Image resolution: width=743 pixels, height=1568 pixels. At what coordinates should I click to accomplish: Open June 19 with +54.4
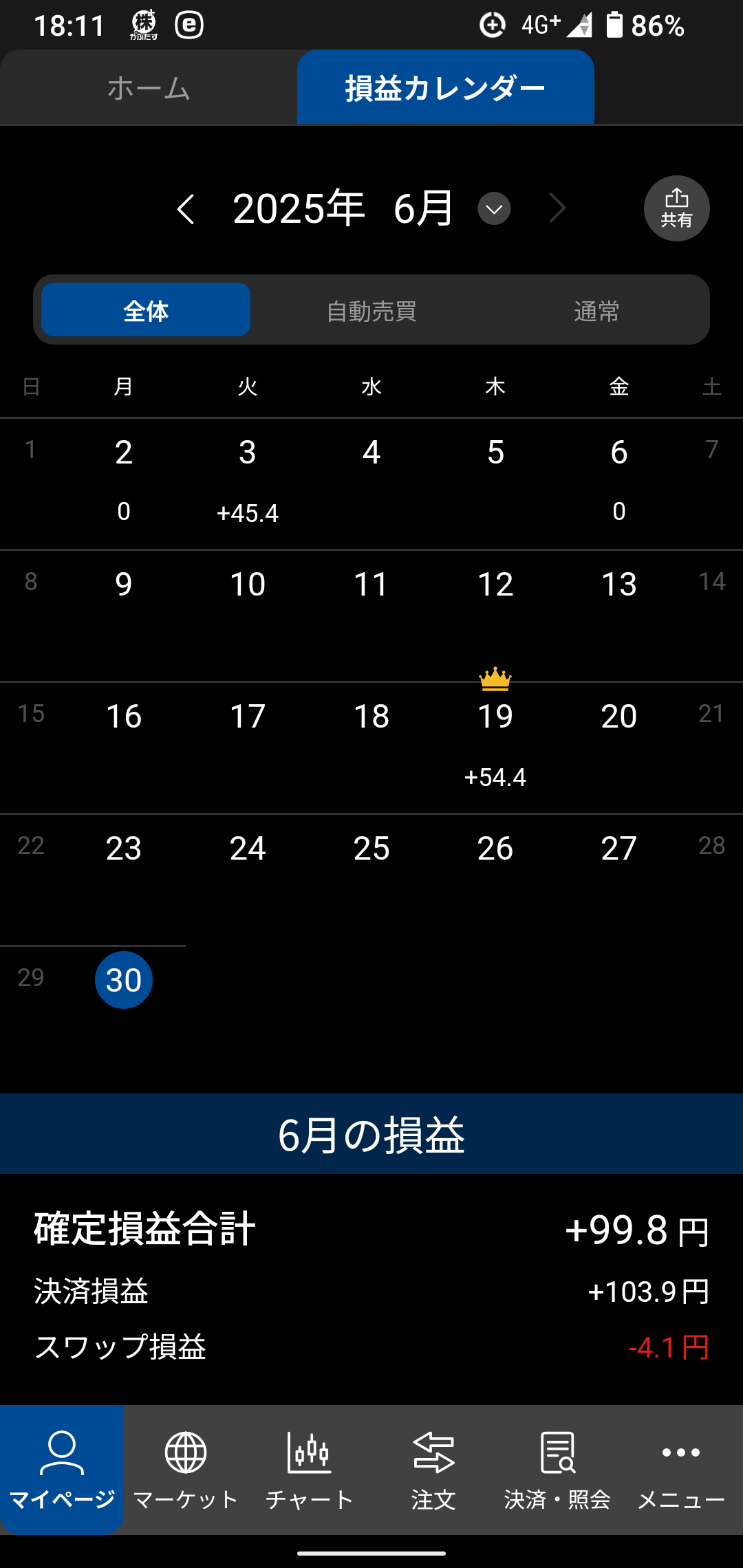495,748
